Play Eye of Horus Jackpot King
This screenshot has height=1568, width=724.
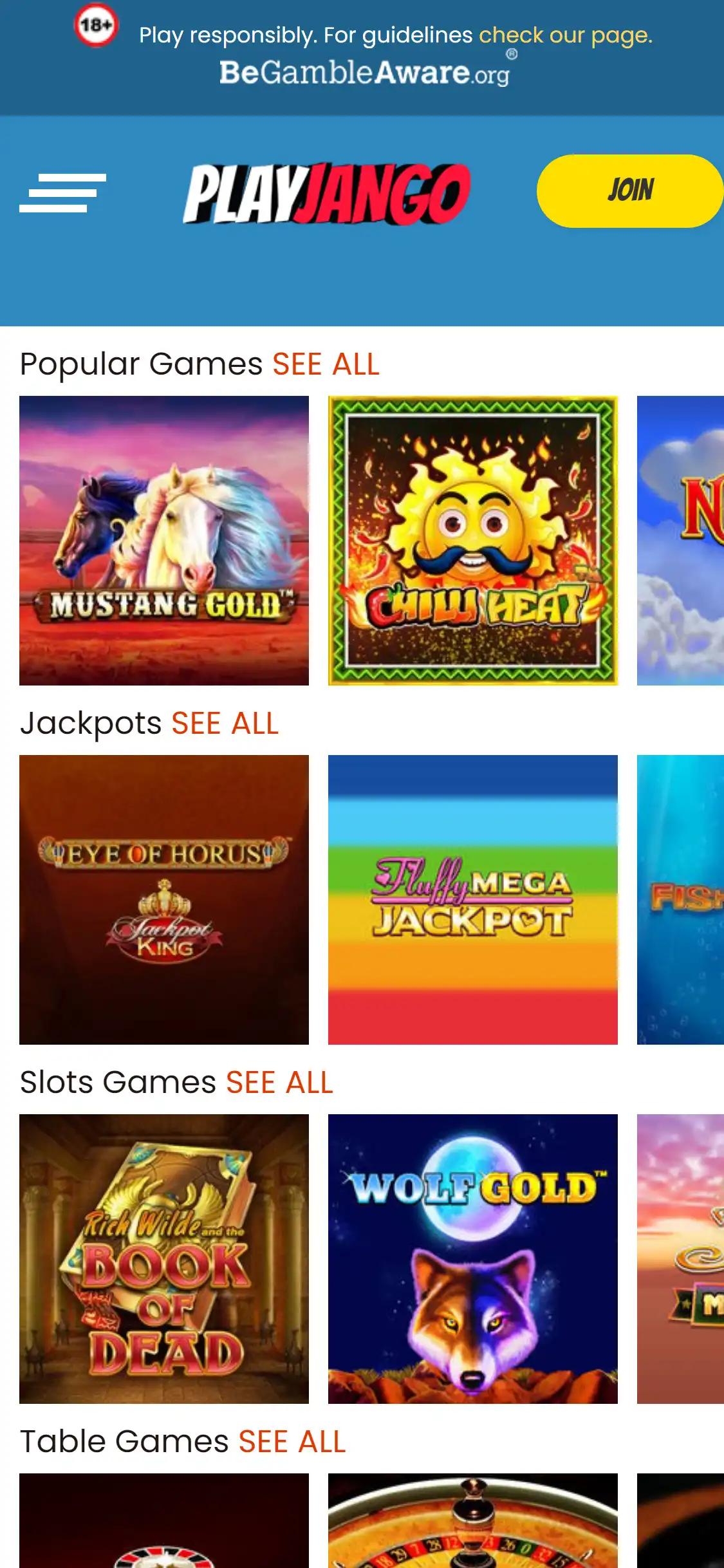click(164, 899)
